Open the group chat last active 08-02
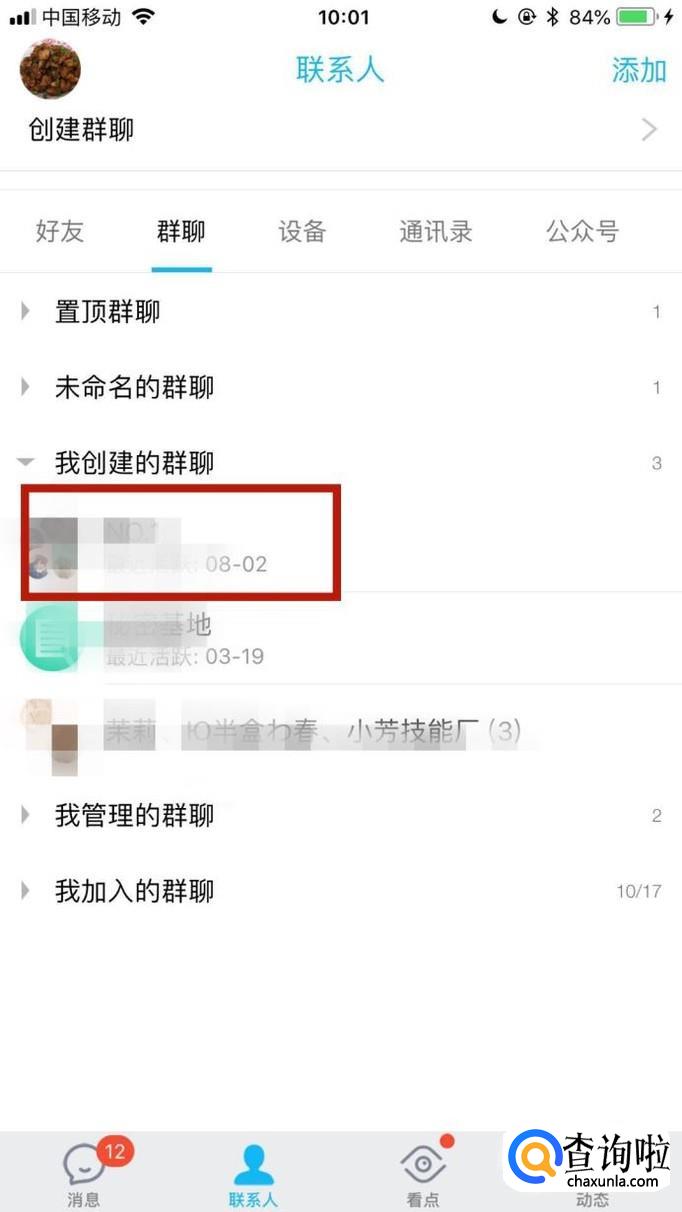 pyautogui.click(x=341, y=545)
